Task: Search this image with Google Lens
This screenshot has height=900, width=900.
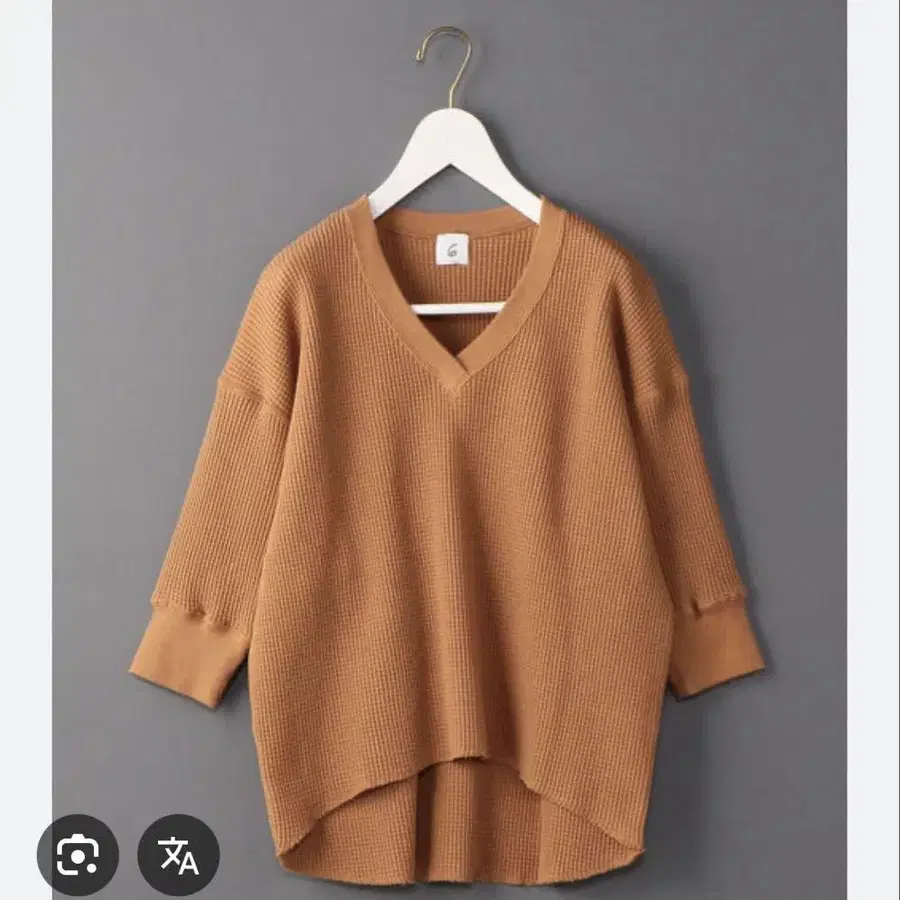Action: pyautogui.click(x=78, y=855)
